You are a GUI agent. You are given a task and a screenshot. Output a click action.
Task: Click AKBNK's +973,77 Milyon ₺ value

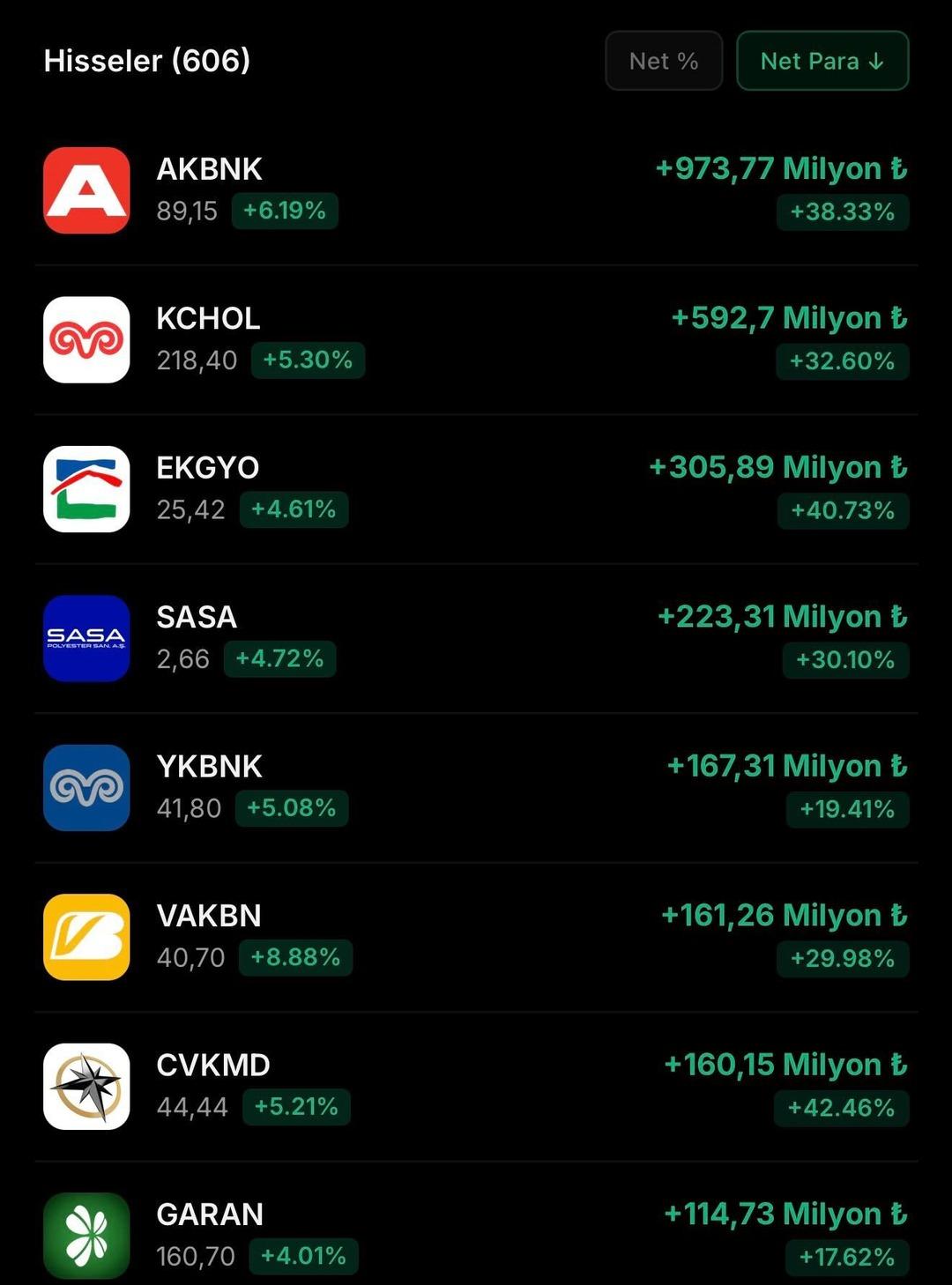pos(779,168)
